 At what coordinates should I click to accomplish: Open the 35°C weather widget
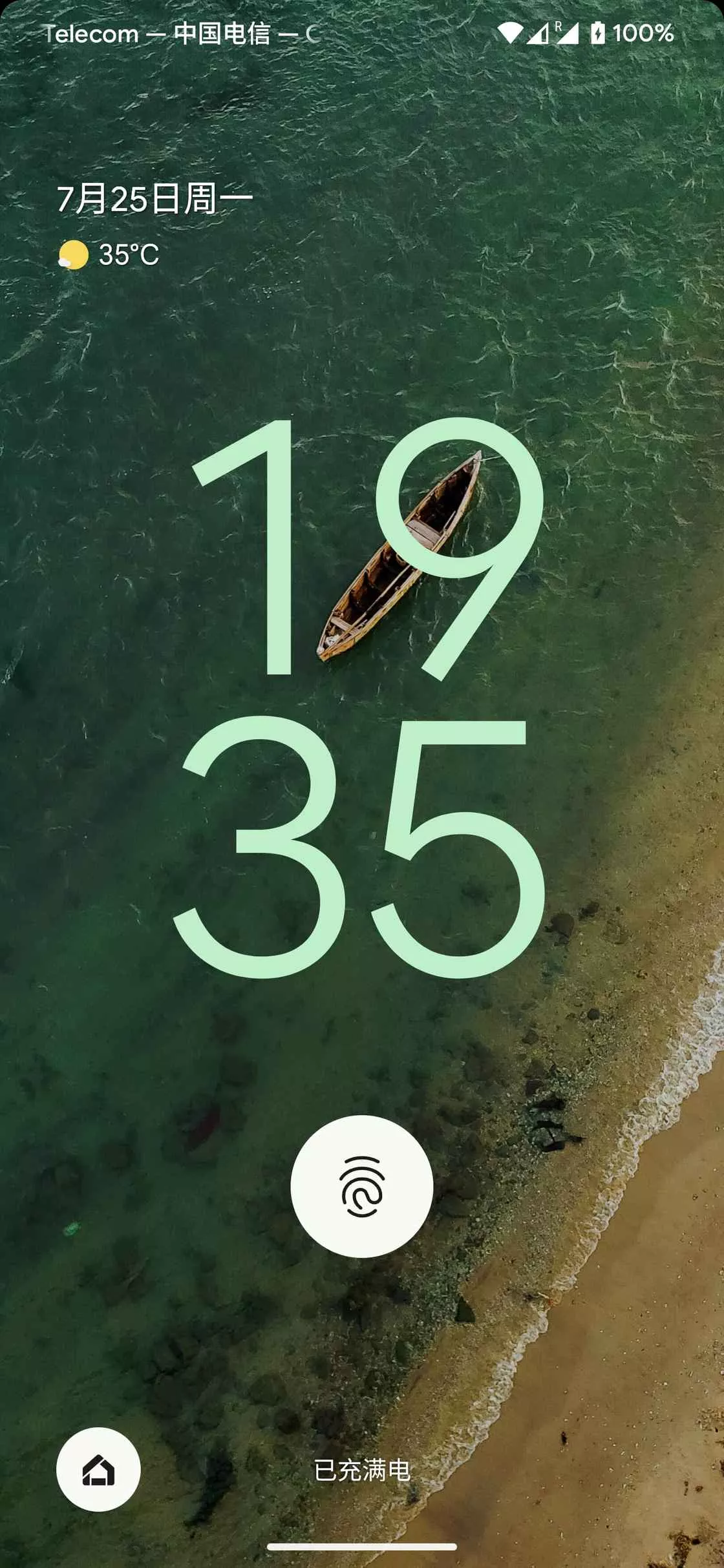tap(109, 255)
